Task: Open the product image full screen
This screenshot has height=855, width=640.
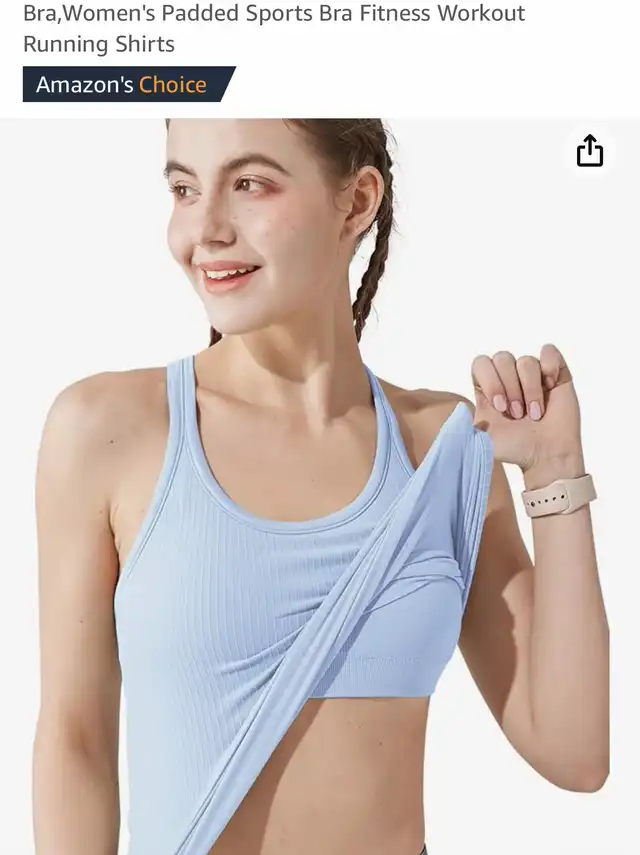Action: (320, 500)
